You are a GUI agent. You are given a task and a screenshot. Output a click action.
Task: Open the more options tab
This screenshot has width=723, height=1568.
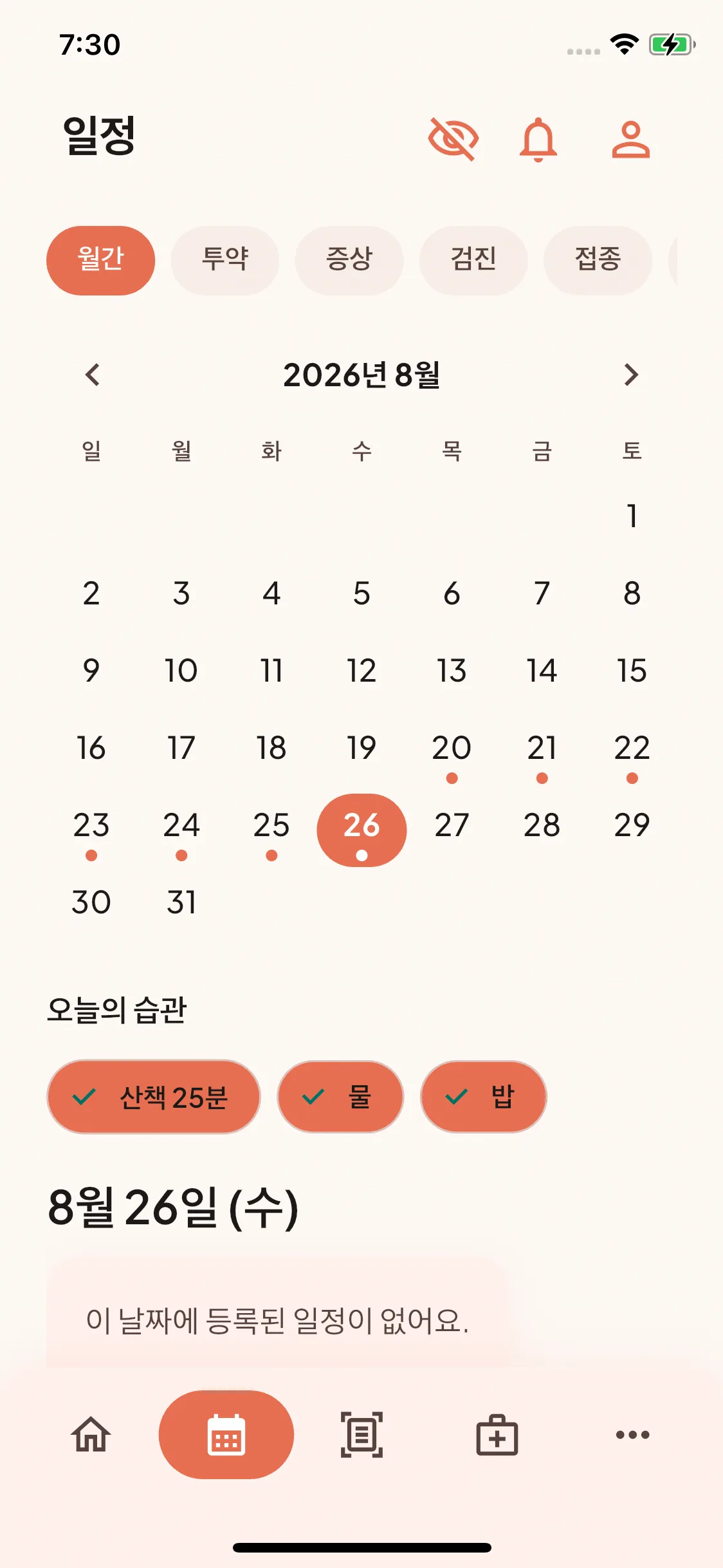click(x=632, y=1435)
